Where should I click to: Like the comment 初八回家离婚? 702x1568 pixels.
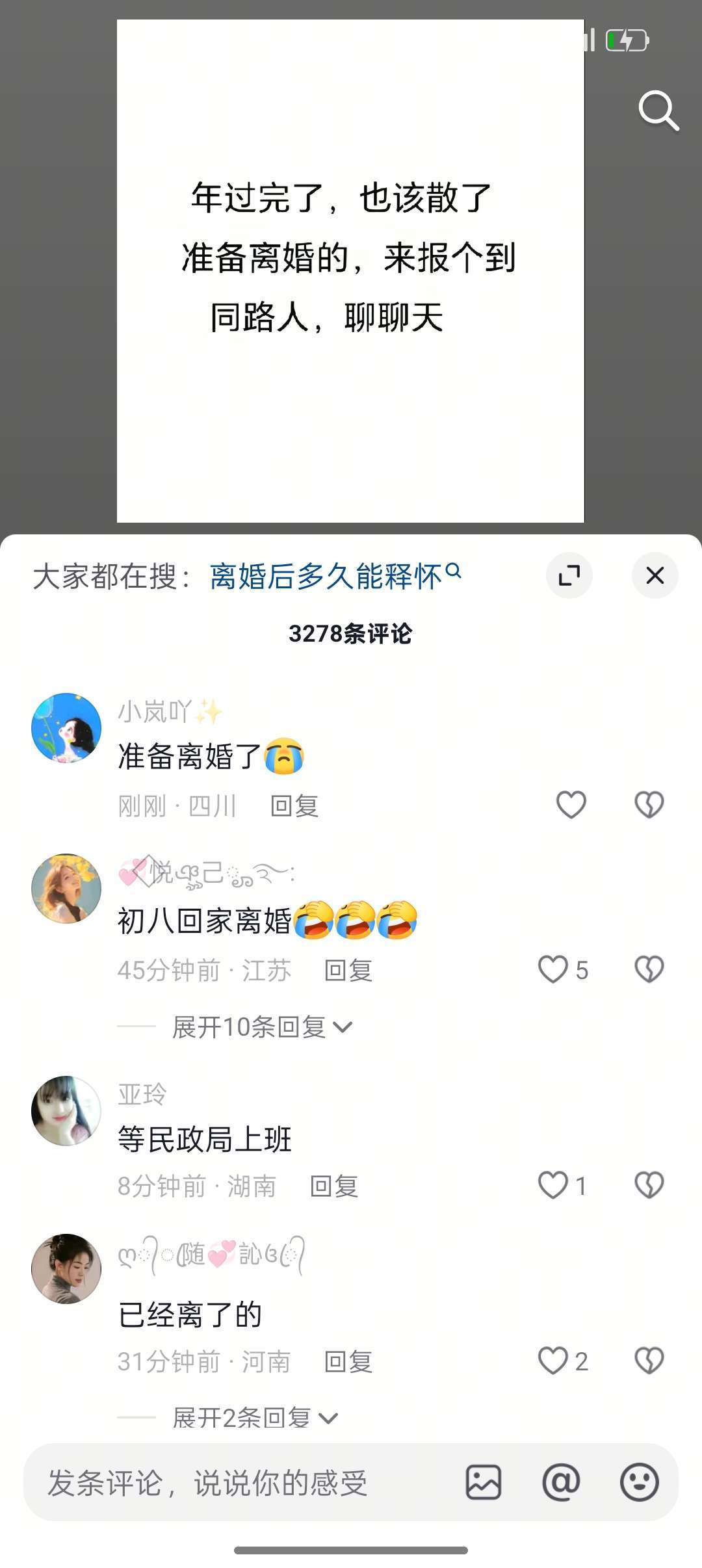(553, 969)
